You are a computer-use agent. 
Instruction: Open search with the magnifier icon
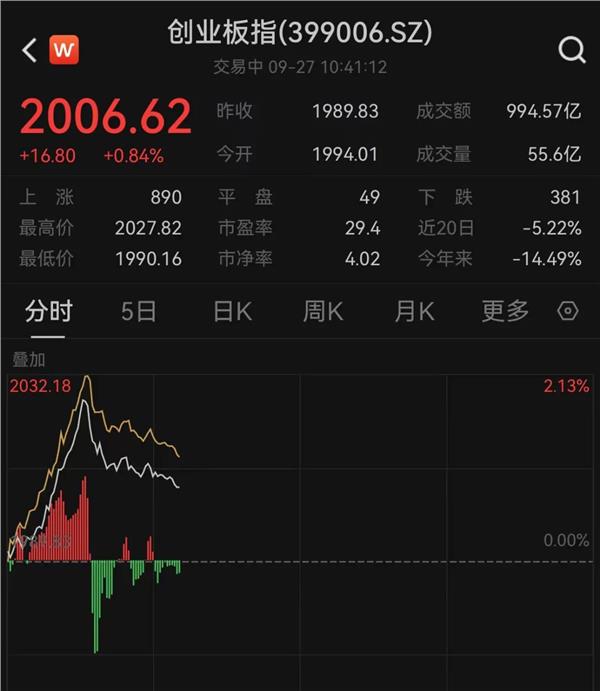click(571, 50)
